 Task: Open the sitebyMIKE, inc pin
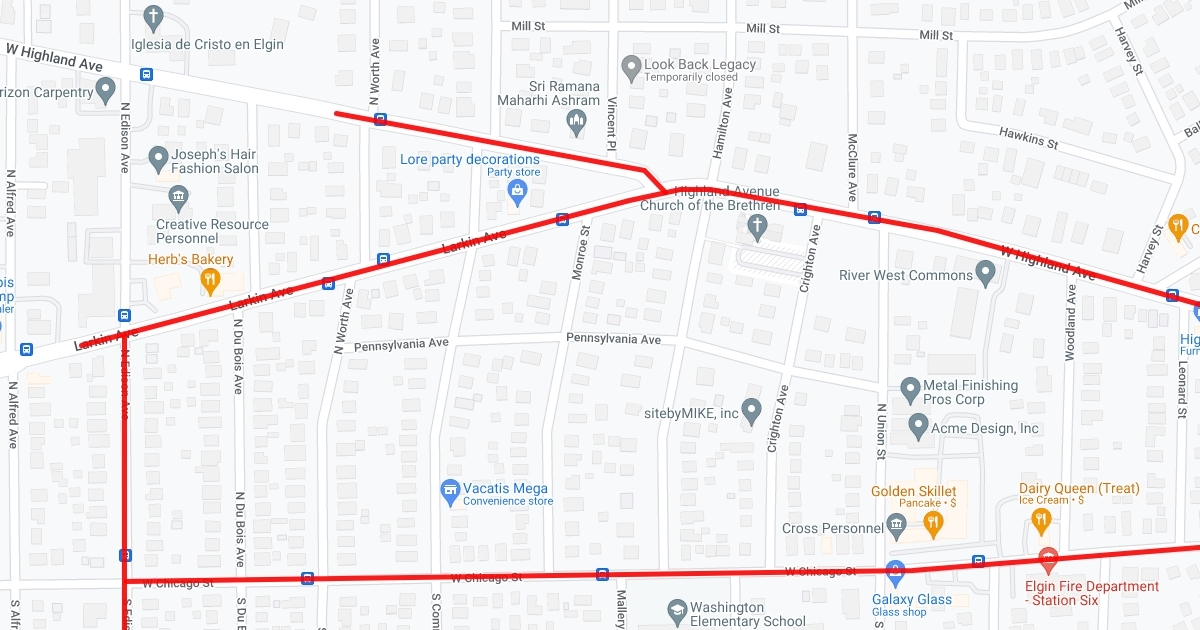(x=751, y=410)
